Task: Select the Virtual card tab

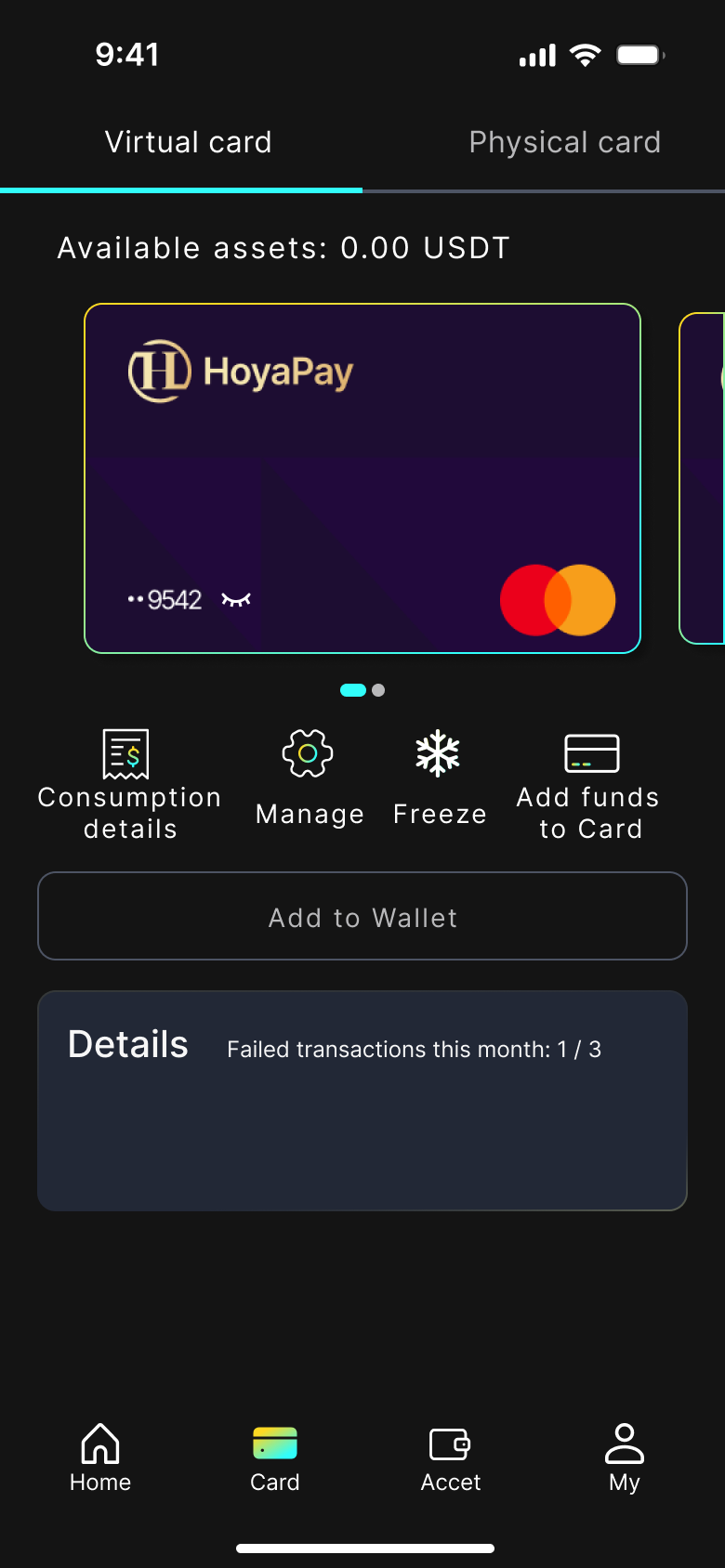Action: point(188,143)
